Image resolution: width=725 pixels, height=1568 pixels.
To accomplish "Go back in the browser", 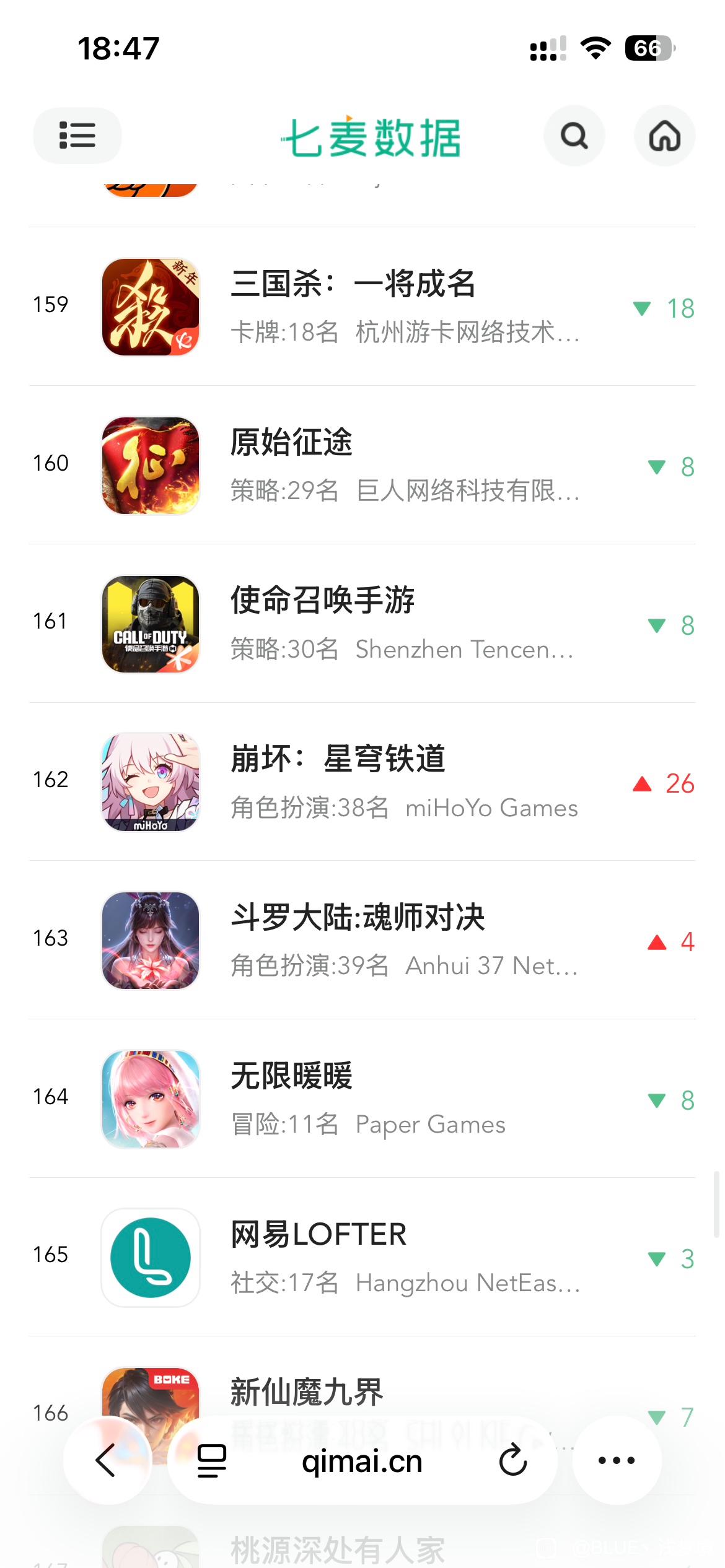I will pyautogui.click(x=107, y=1460).
